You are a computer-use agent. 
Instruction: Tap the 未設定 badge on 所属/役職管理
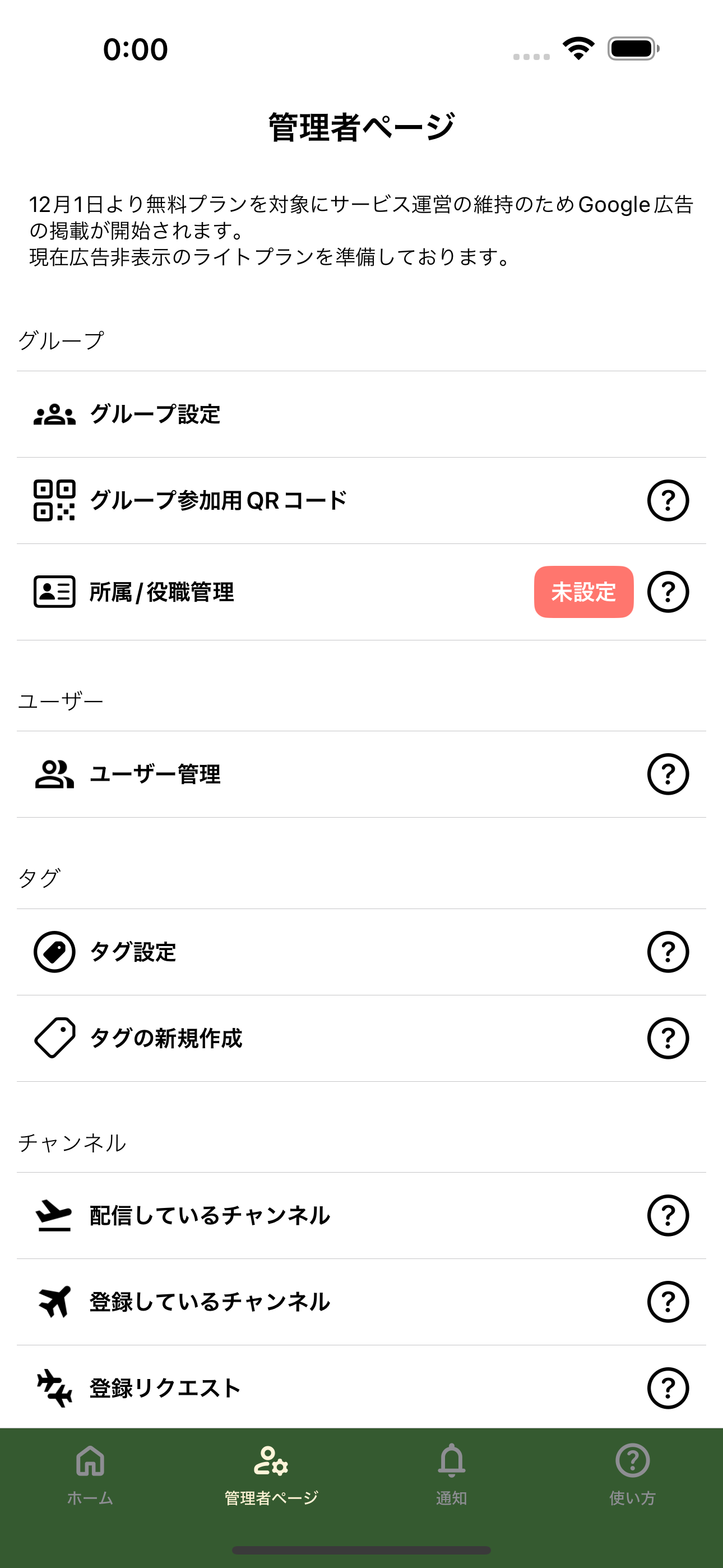point(583,591)
